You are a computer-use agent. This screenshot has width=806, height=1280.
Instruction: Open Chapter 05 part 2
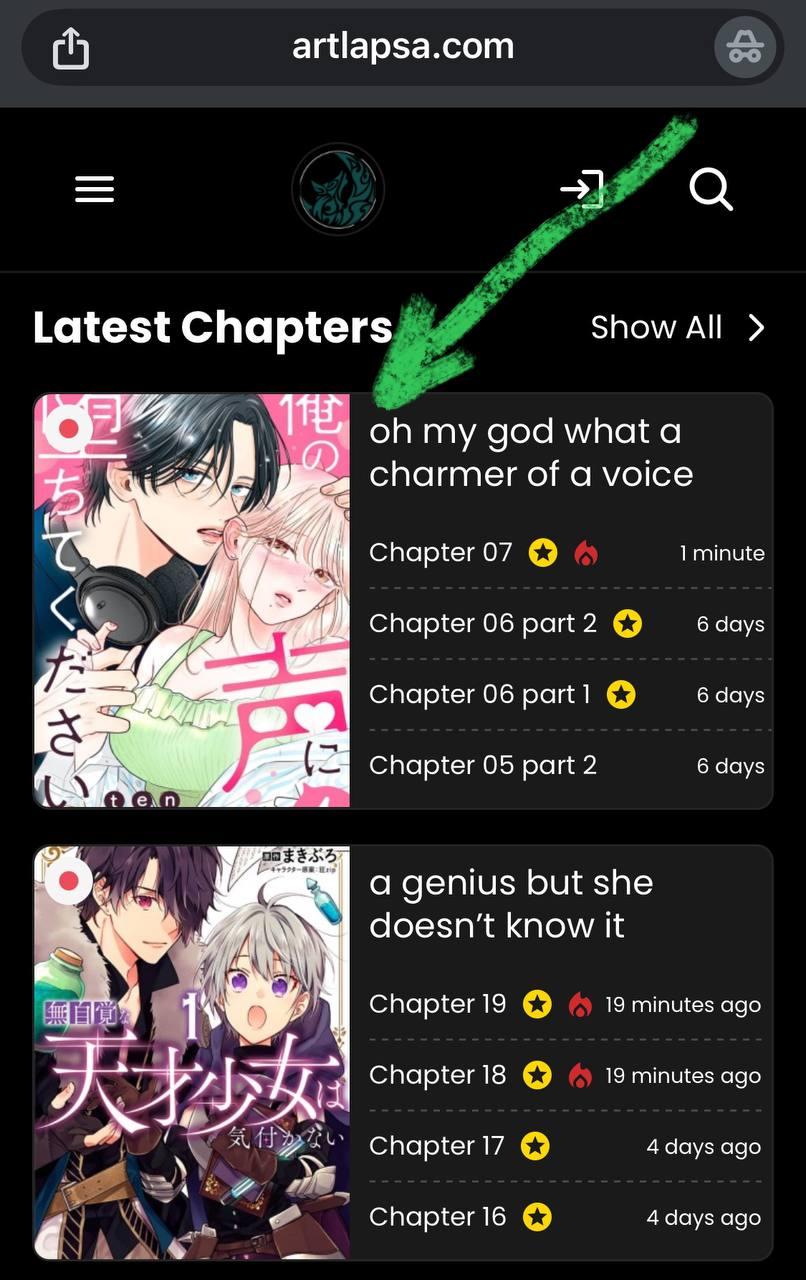pos(482,765)
